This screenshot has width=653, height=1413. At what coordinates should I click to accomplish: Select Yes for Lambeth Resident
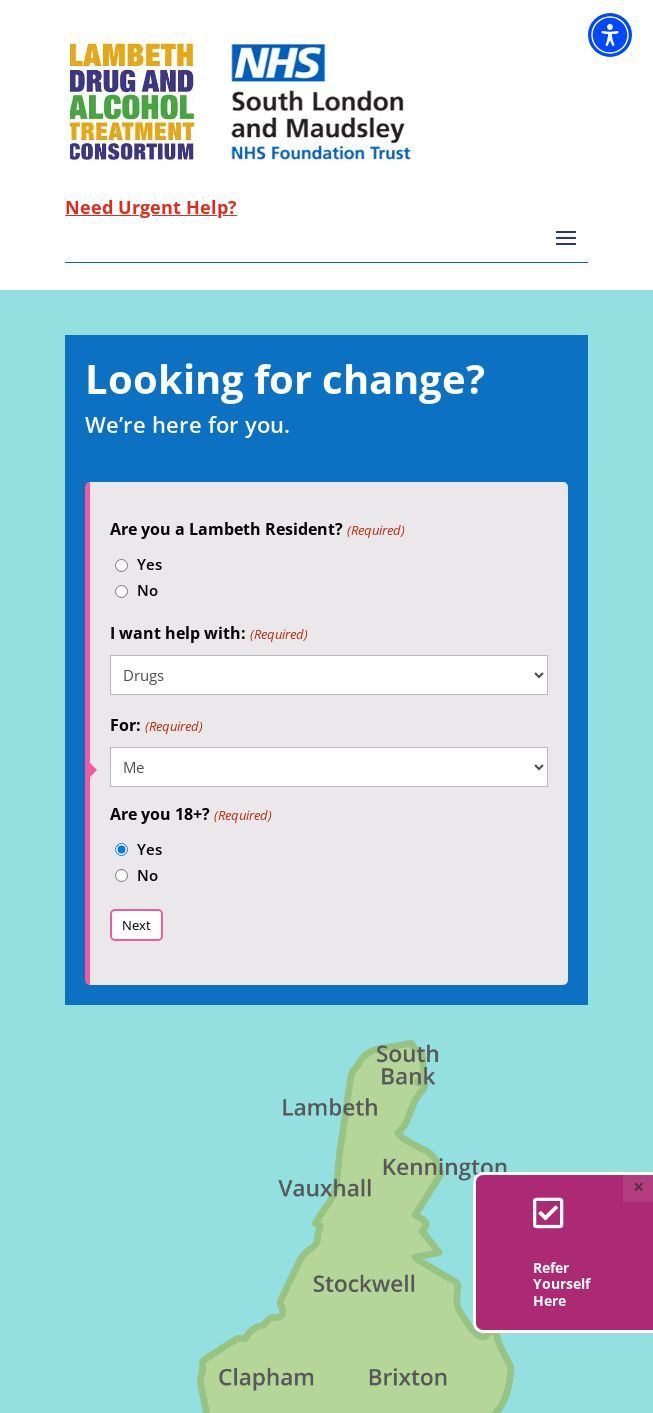[121, 565]
